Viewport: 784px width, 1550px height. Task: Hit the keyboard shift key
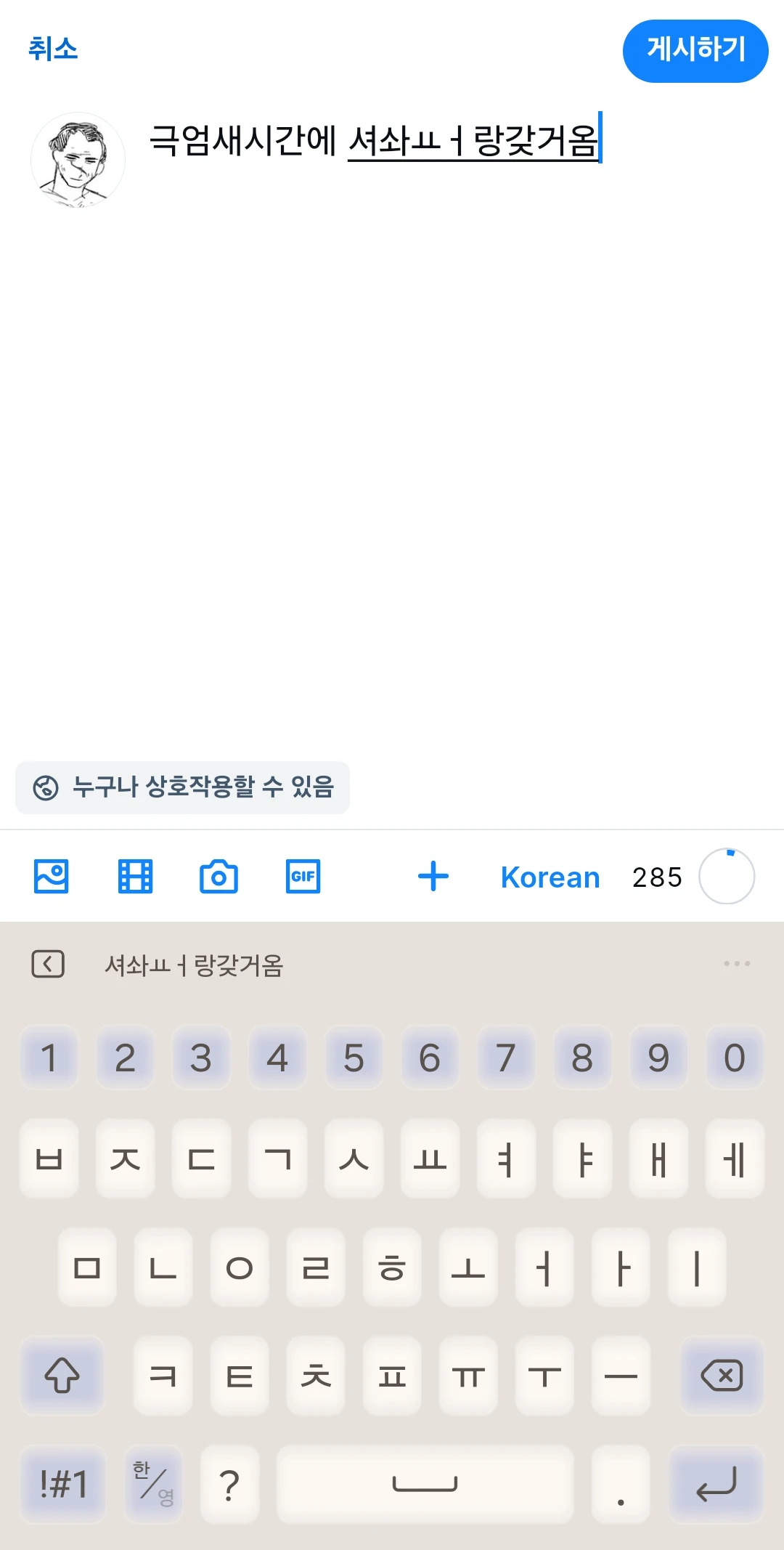(62, 1376)
